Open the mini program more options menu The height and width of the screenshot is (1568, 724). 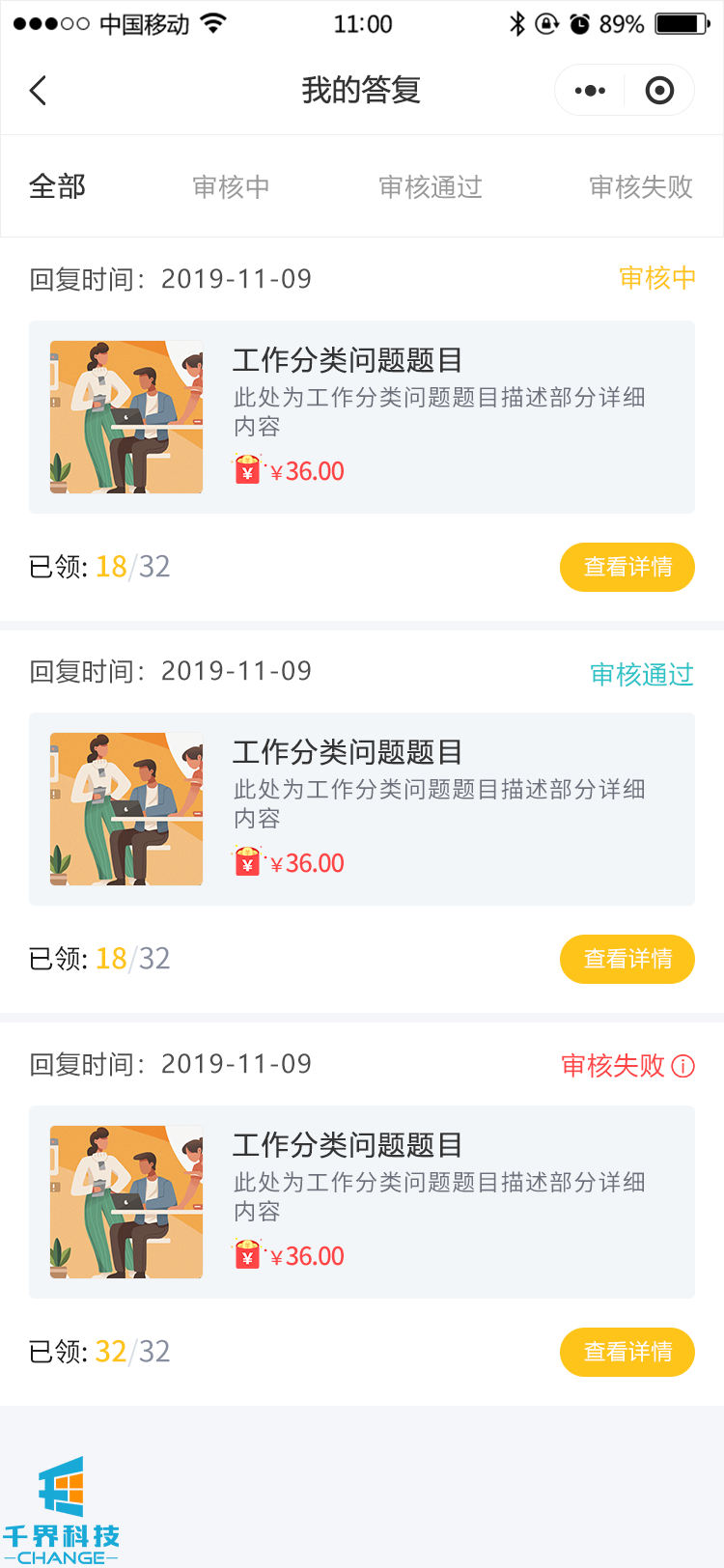(x=590, y=91)
